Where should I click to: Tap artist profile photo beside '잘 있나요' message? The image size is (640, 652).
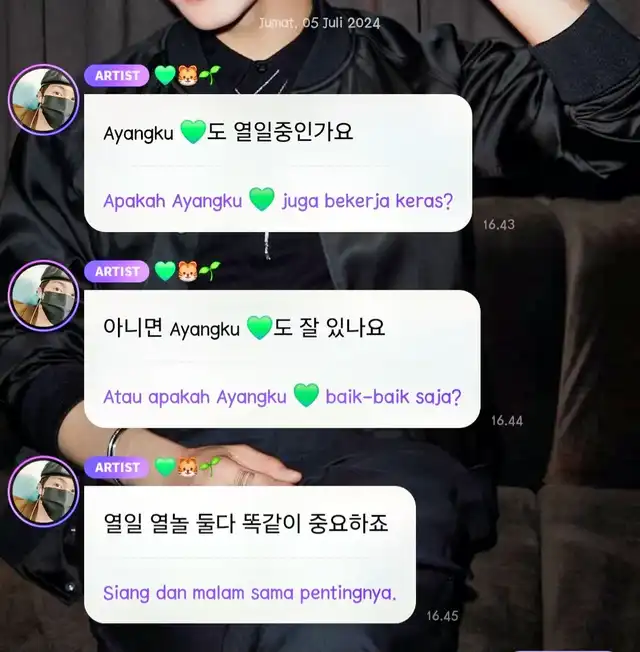coord(43,296)
